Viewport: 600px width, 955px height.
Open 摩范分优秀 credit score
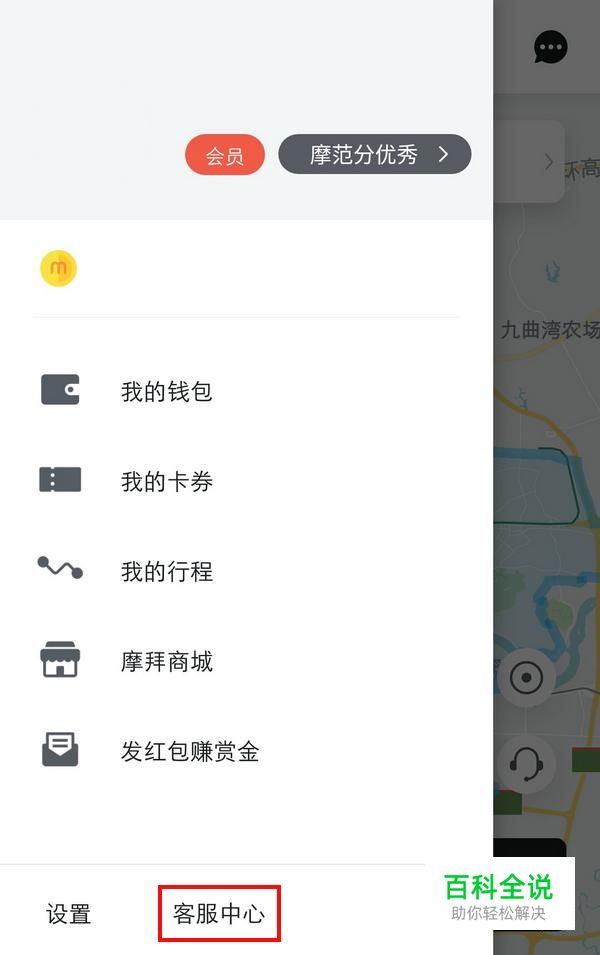point(374,155)
